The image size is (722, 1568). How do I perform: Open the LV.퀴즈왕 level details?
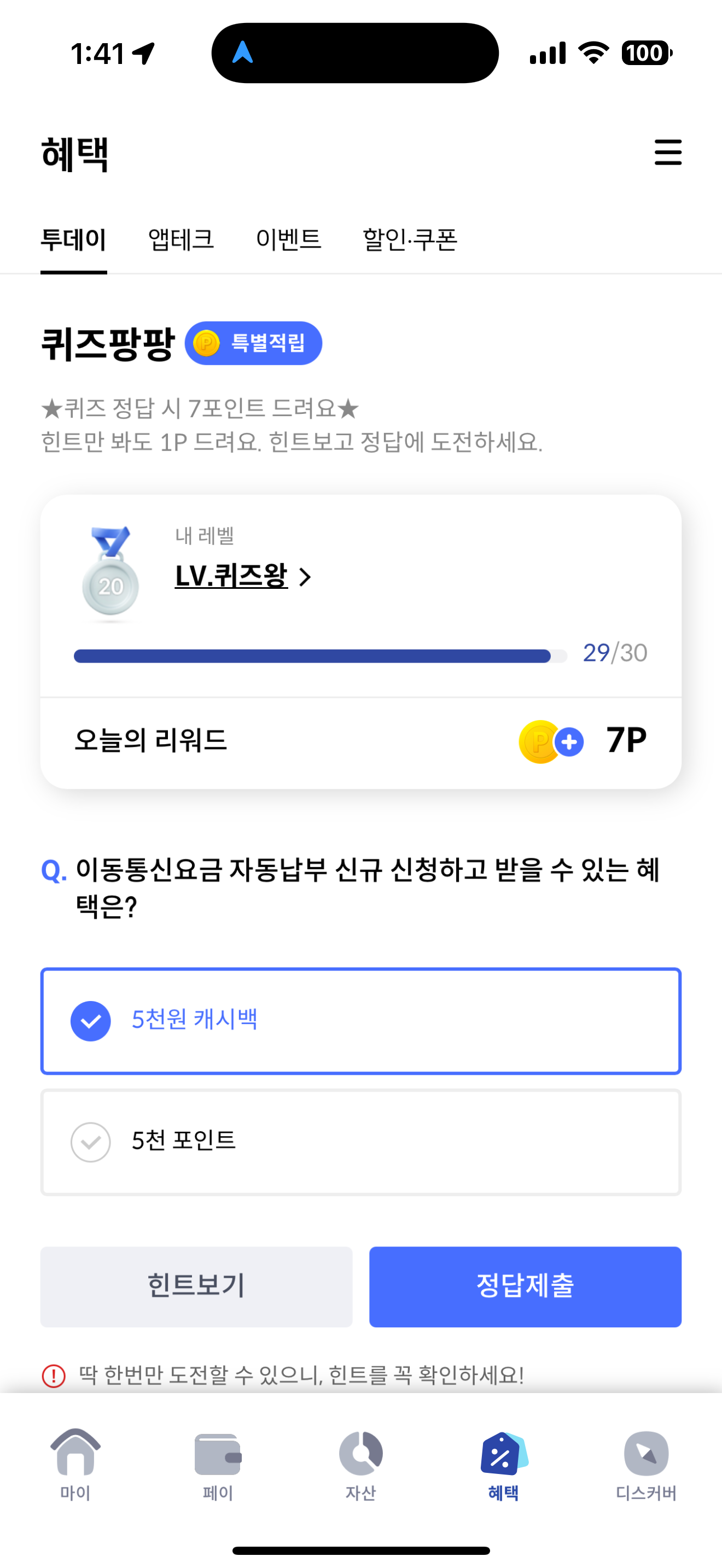[x=243, y=576]
